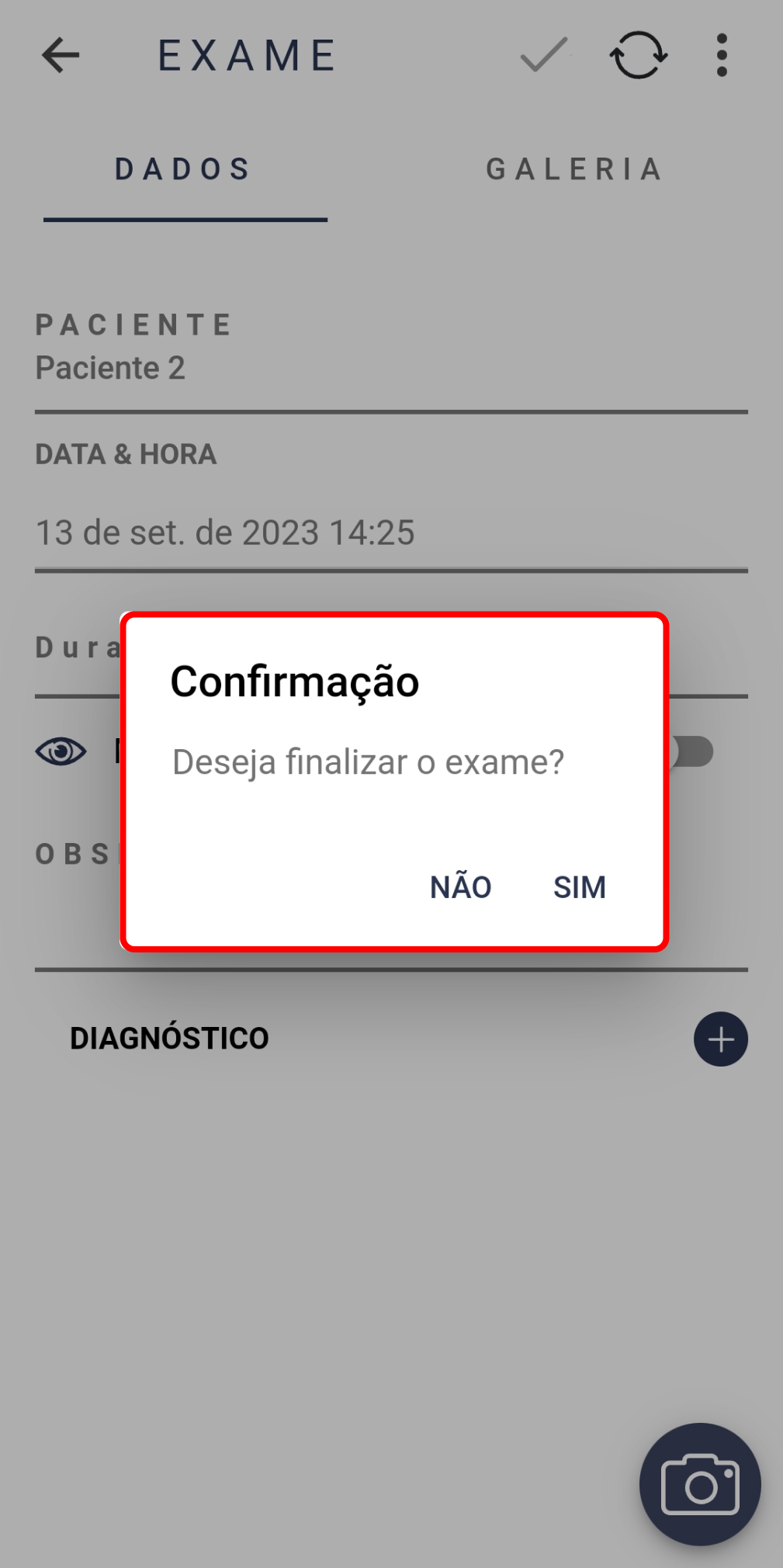Image resolution: width=783 pixels, height=1568 pixels.
Task: Confirm finishing the exam with SIM
Action: point(579,886)
